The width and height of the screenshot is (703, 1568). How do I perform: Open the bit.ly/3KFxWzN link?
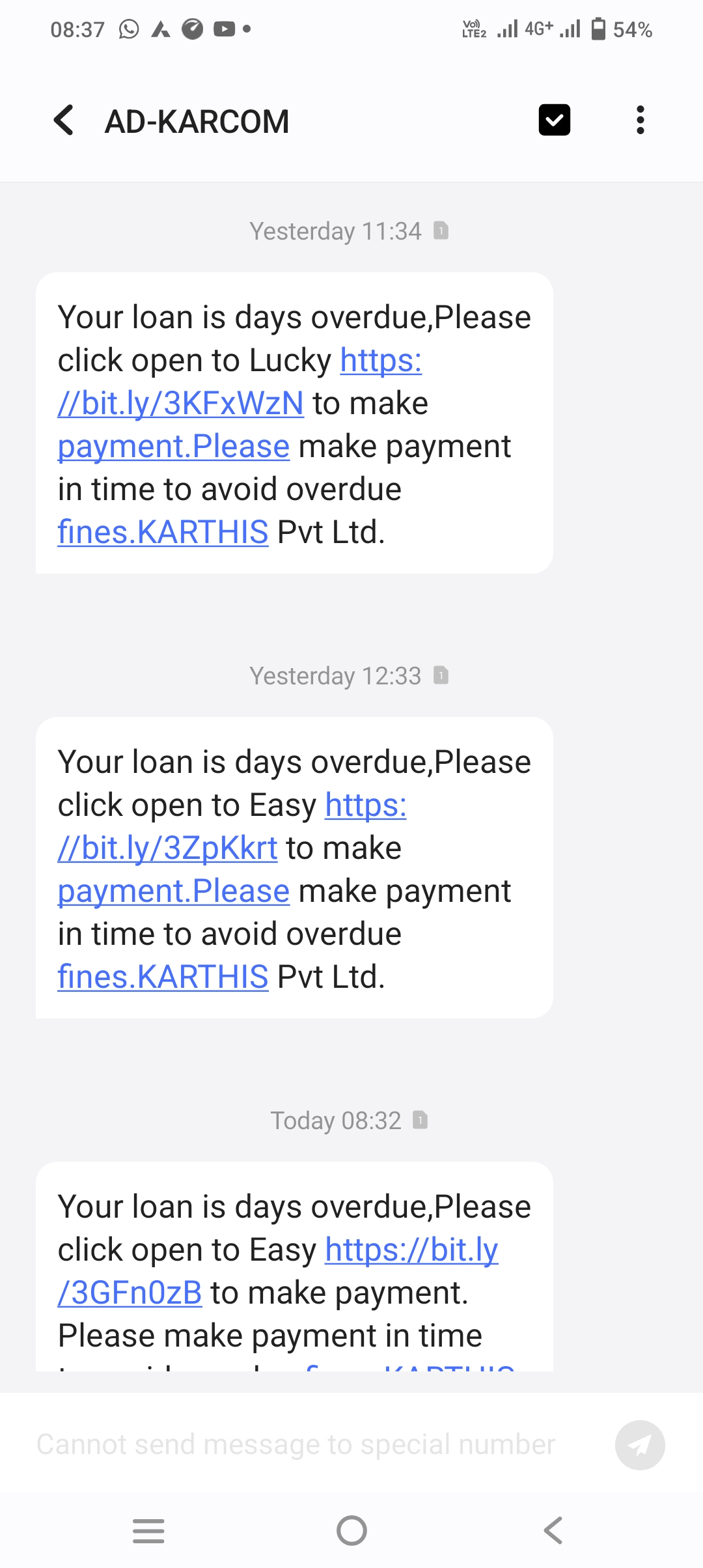pos(180,404)
